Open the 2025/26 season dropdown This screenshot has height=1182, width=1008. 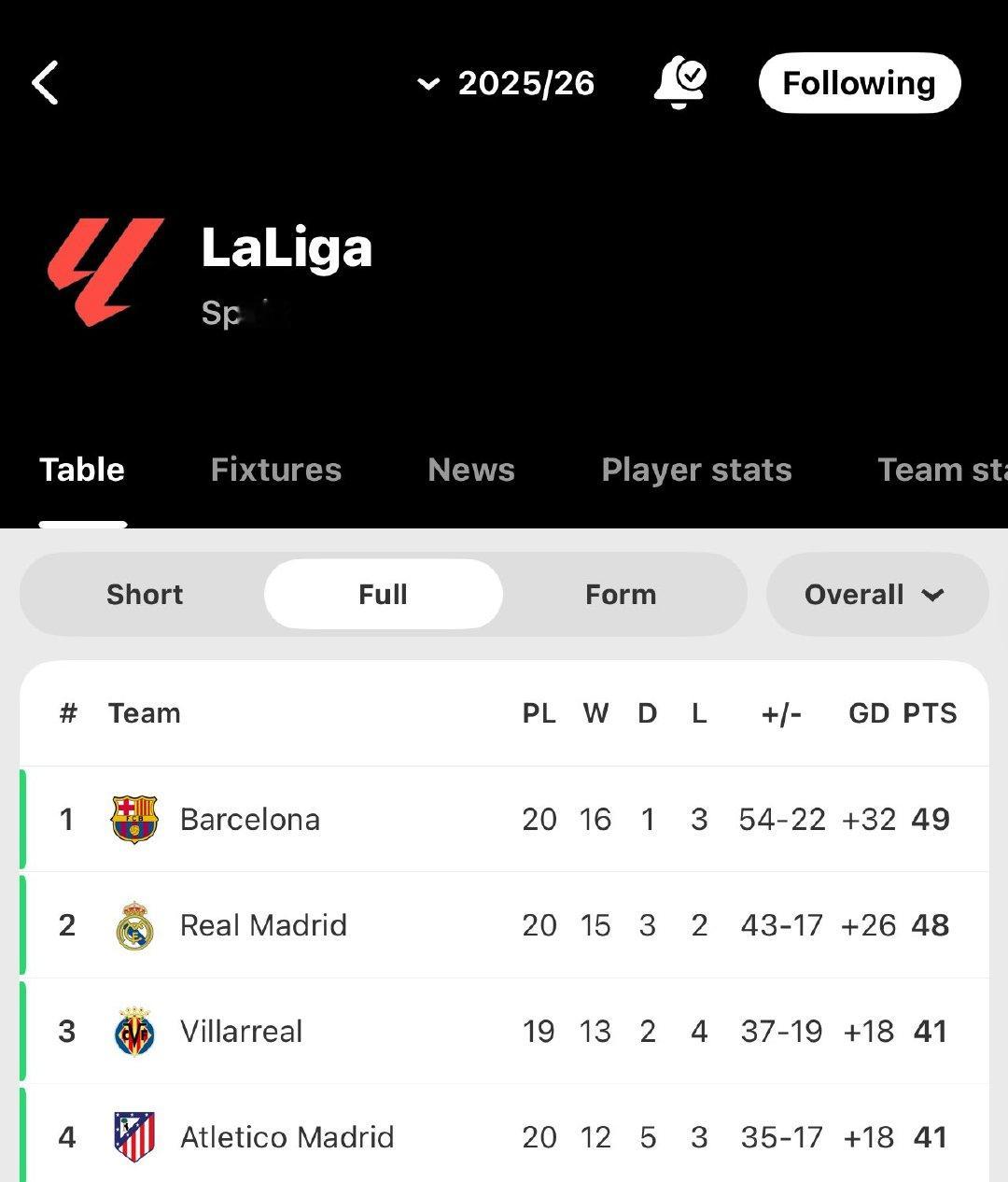point(505,83)
